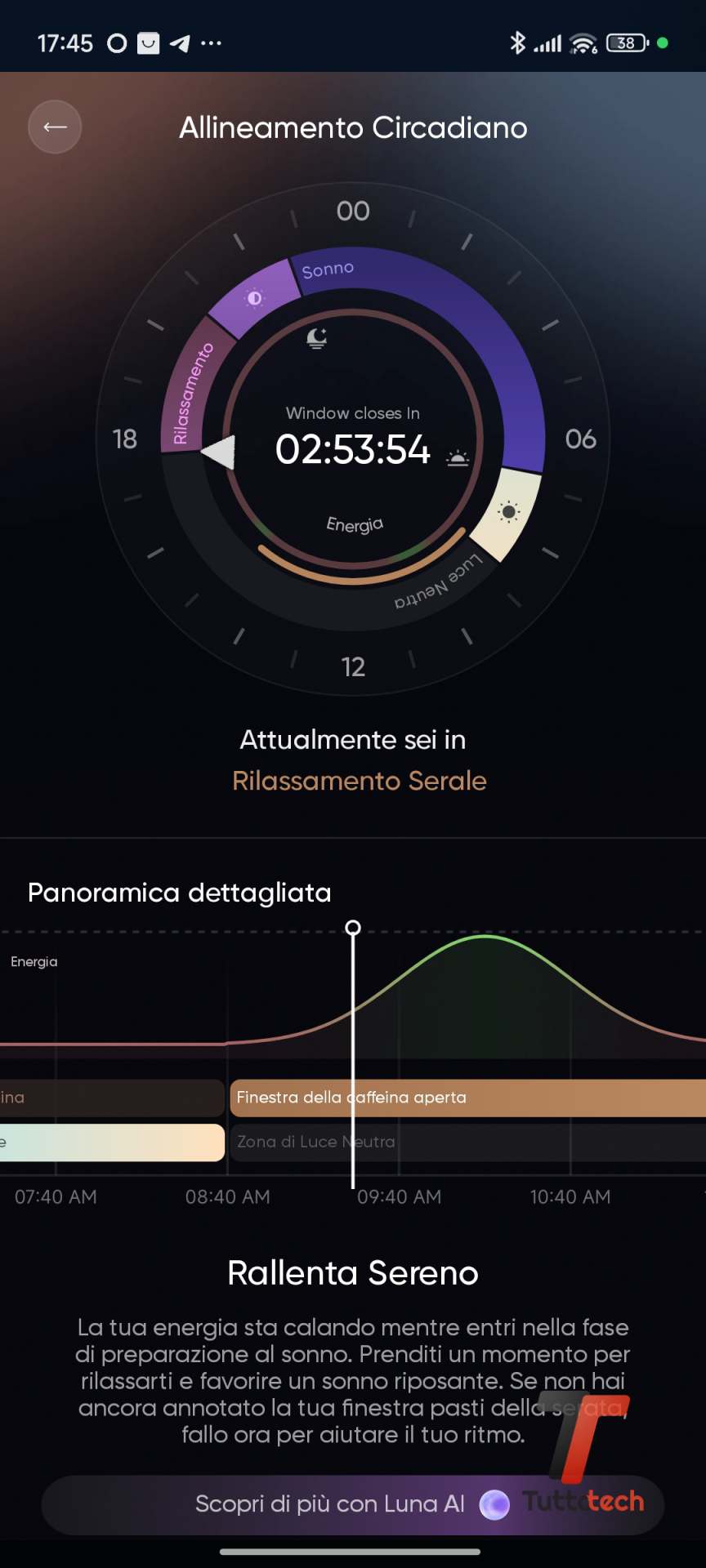The width and height of the screenshot is (706, 1568).
Task: Open Scopri di più con Luna AI
Action: point(351,1503)
